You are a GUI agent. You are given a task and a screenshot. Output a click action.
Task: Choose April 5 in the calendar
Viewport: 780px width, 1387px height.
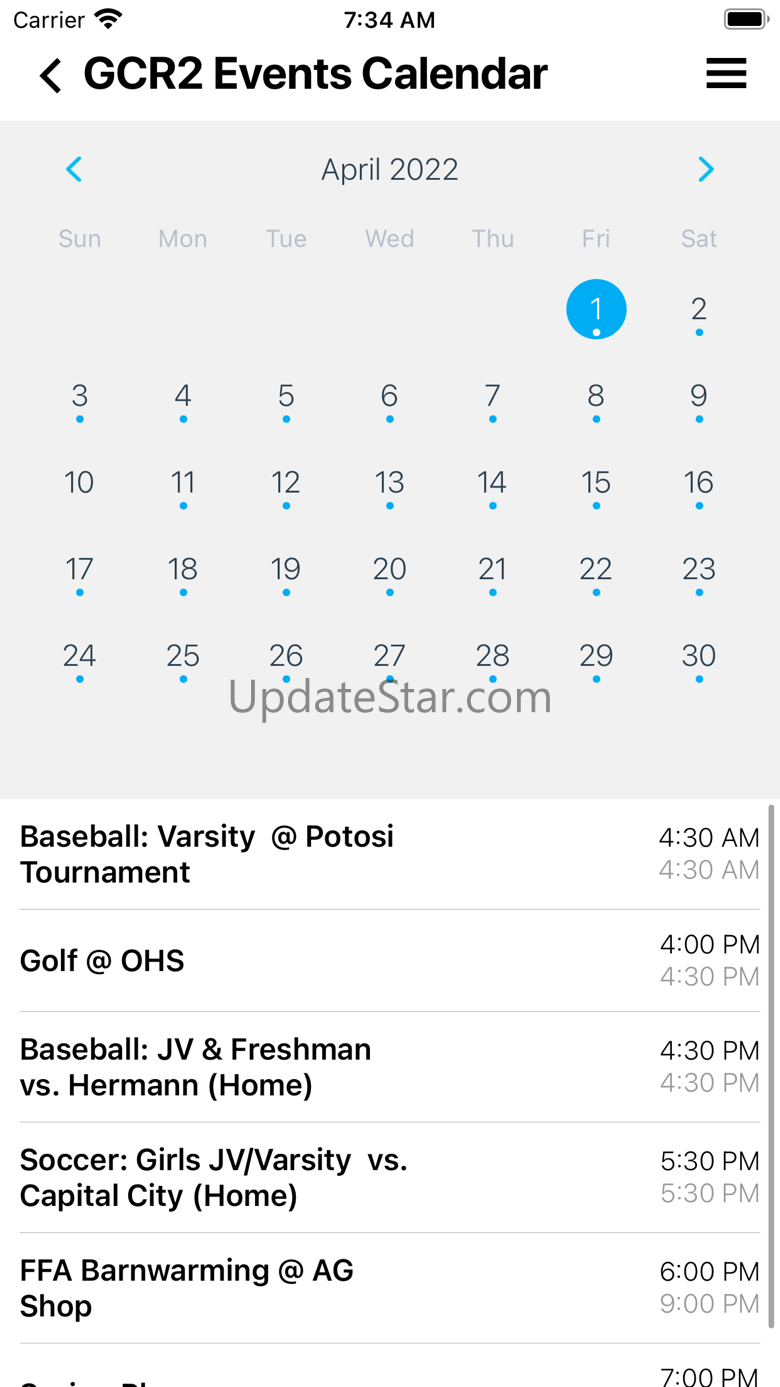pyautogui.click(x=286, y=396)
